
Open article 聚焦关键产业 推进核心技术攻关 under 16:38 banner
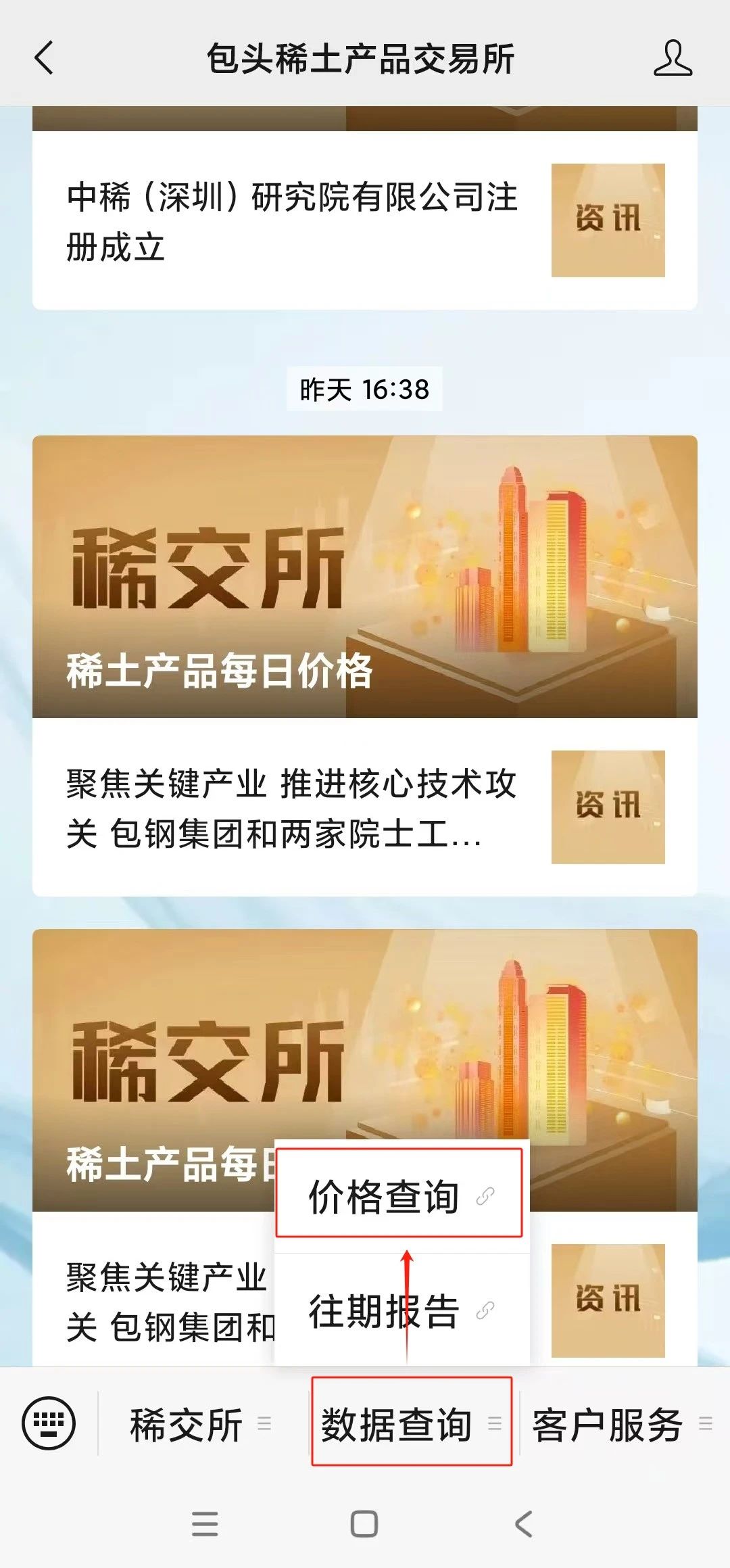[x=292, y=808]
